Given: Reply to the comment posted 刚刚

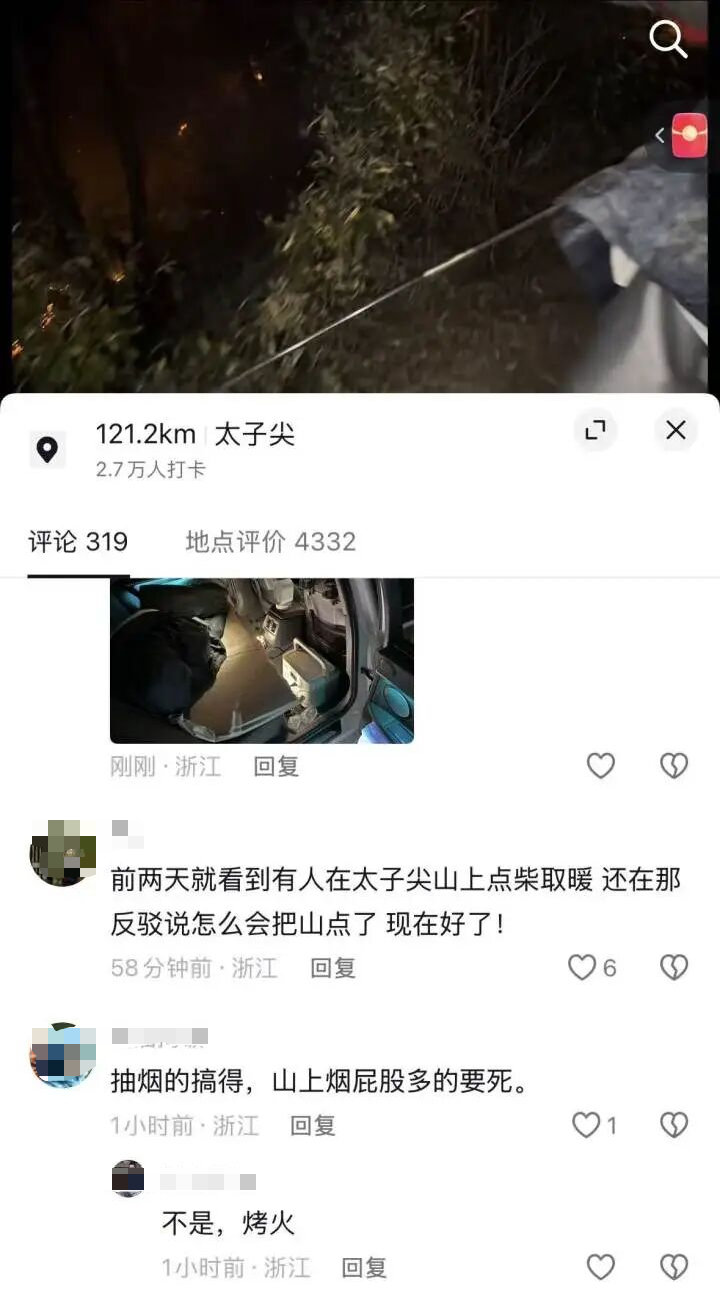Looking at the screenshot, I should [x=276, y=767].
